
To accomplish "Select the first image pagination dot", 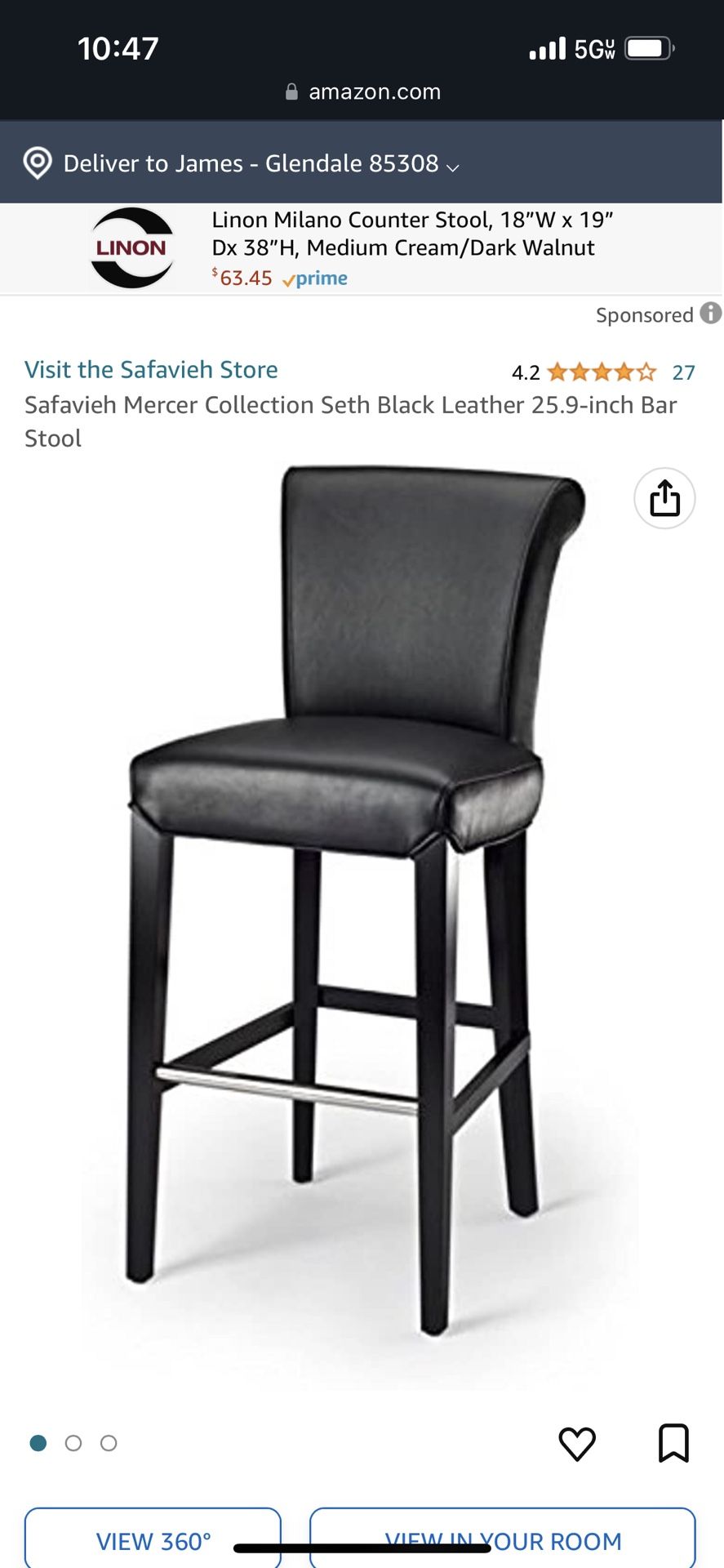I will coord(38,1443).
